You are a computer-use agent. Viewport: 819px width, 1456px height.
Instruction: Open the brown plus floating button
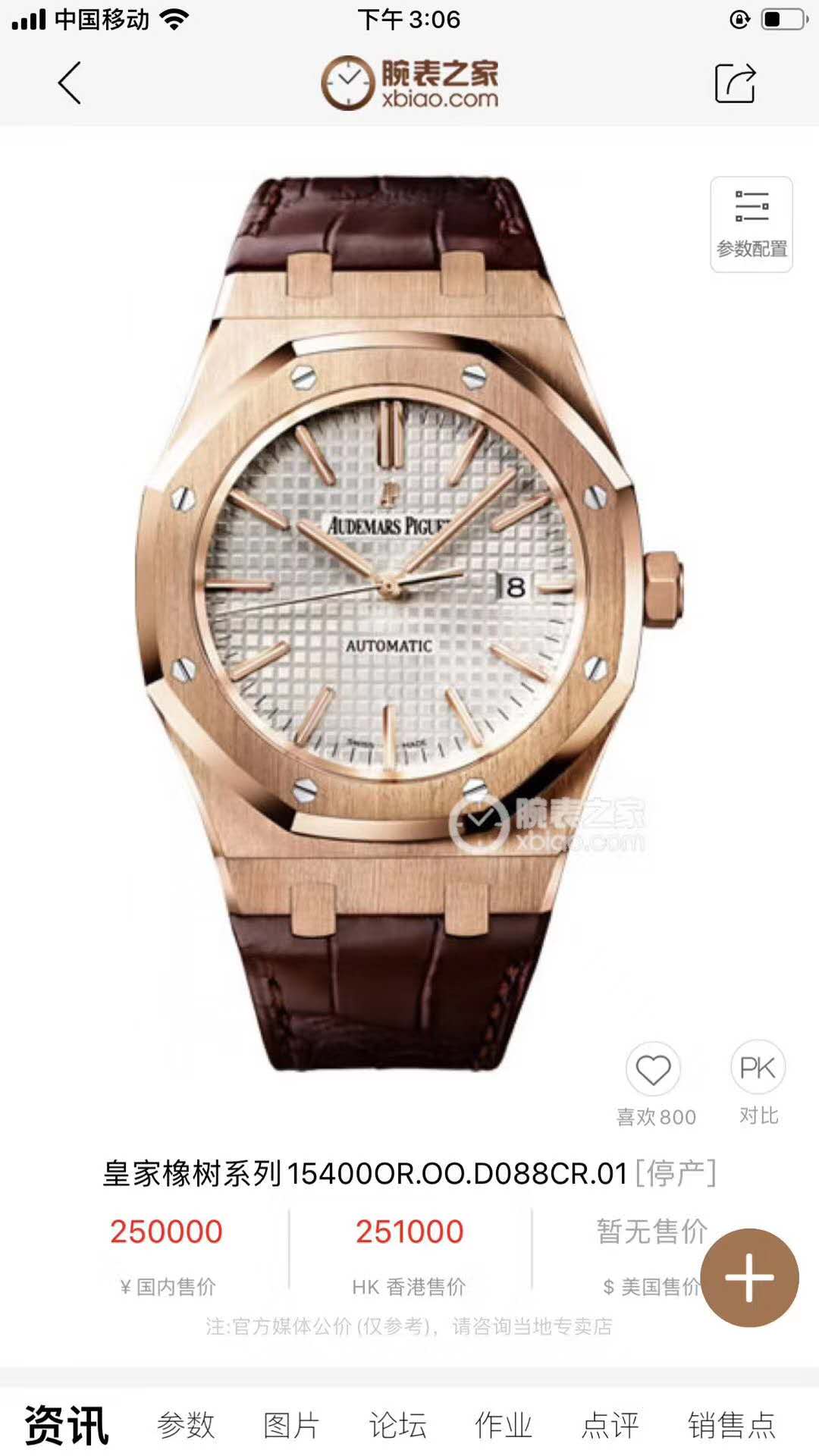(x=749, y=1278)
